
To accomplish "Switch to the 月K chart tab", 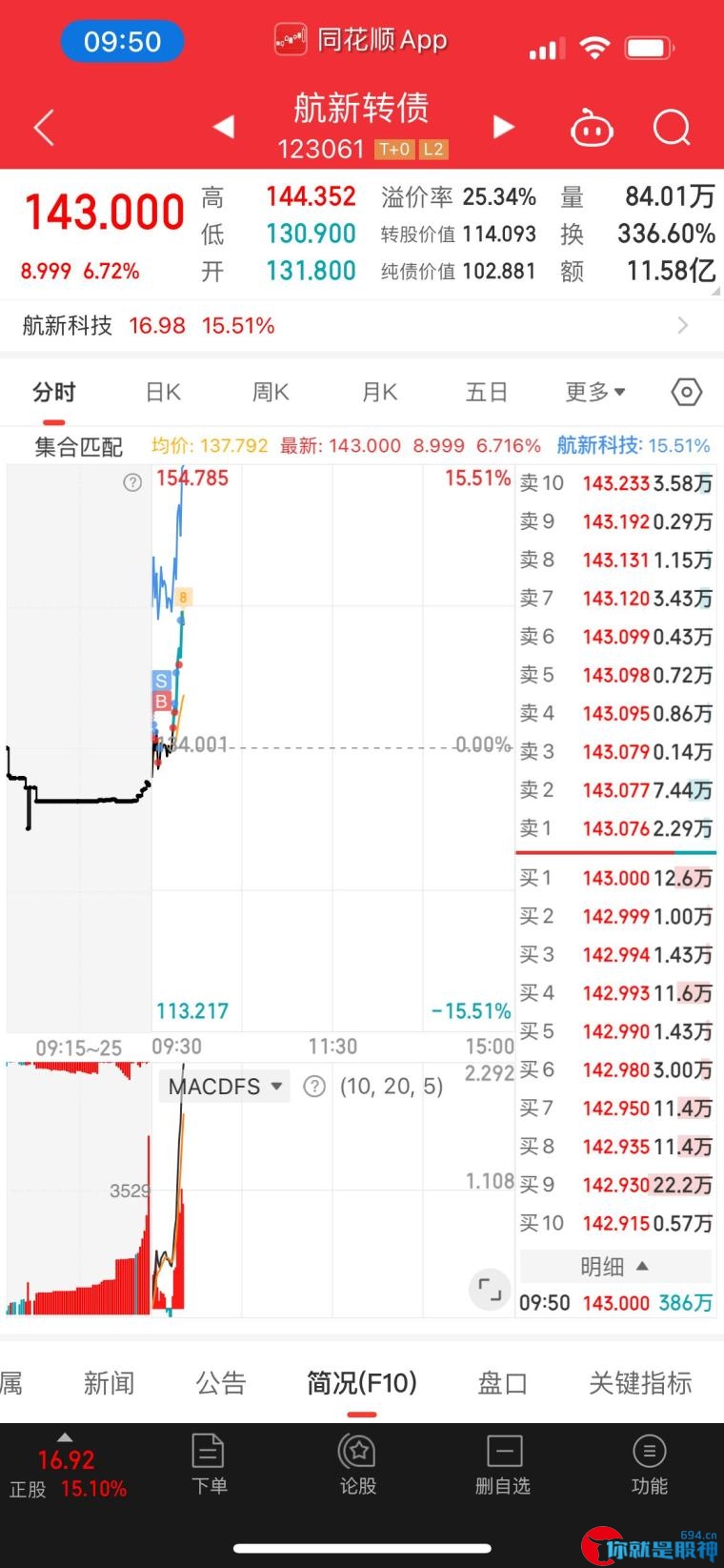I will click(379, 392).
